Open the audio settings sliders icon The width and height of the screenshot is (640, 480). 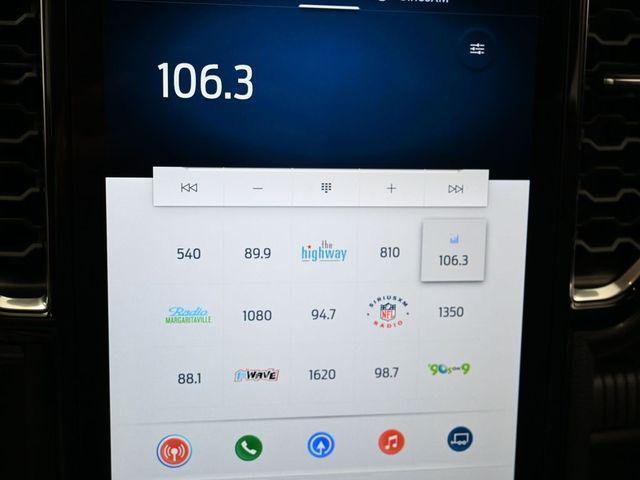[477, 49]
